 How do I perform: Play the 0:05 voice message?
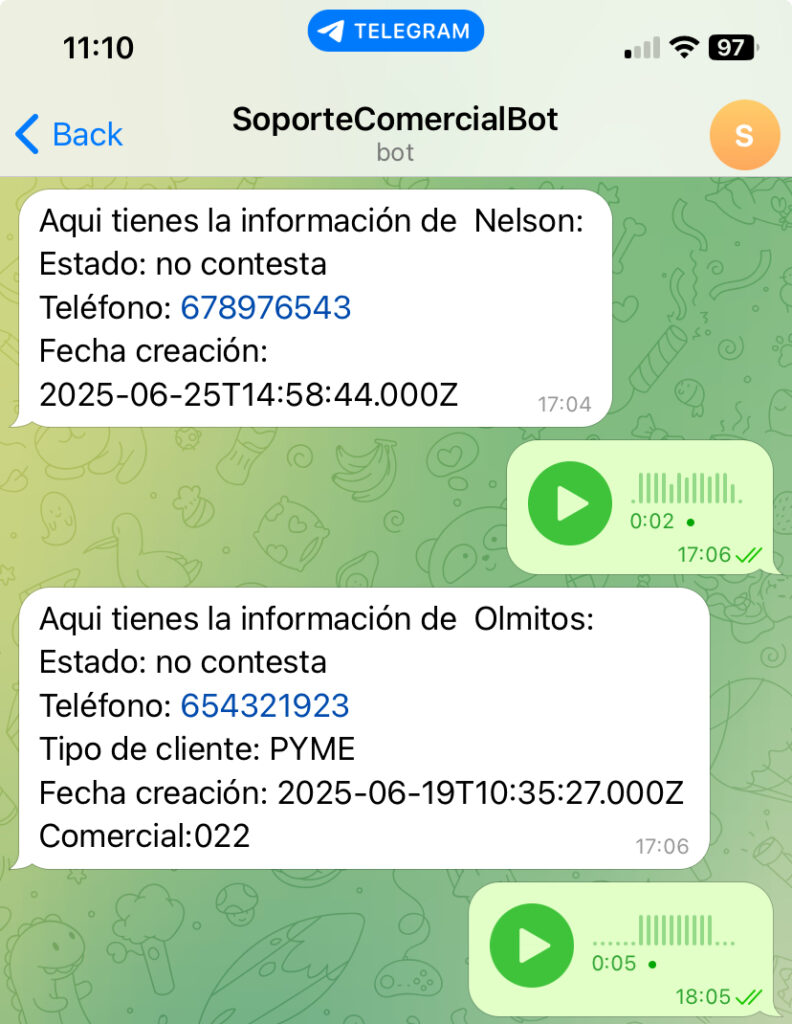pyautogui.click(x=532, y=946)
